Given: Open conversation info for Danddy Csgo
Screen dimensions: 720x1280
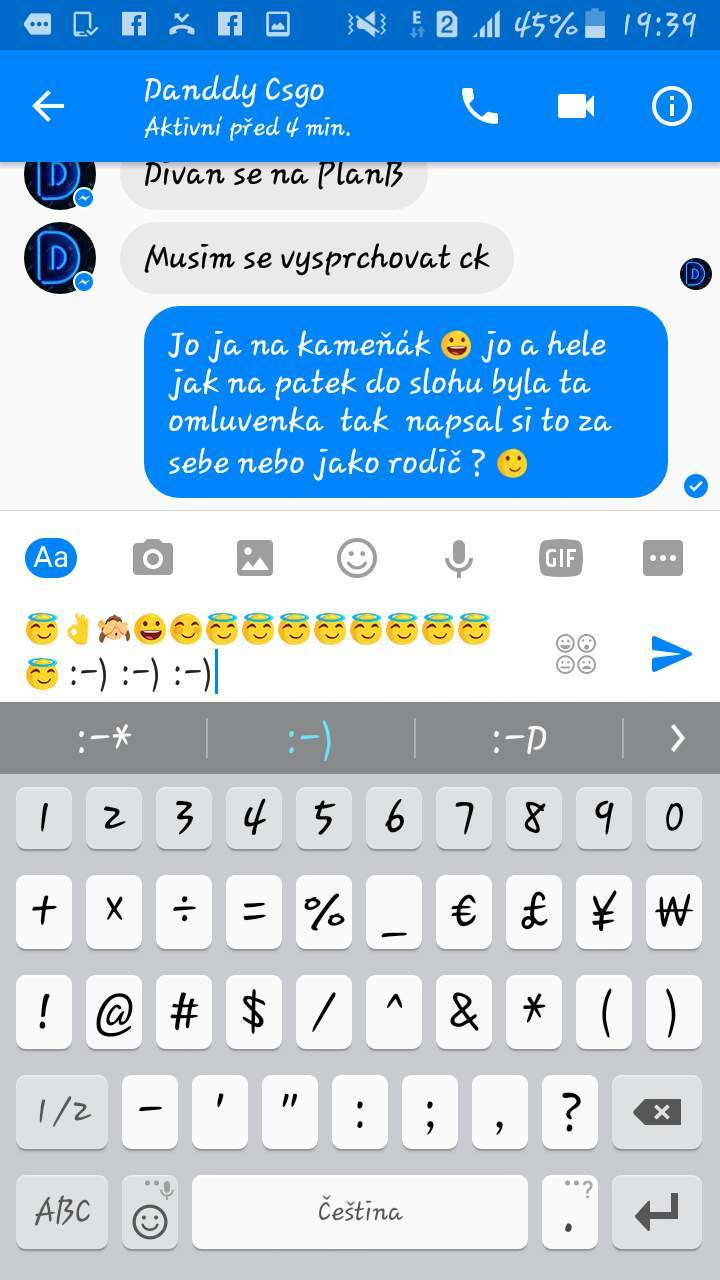Looking at the screenshot, I should 672,106.
